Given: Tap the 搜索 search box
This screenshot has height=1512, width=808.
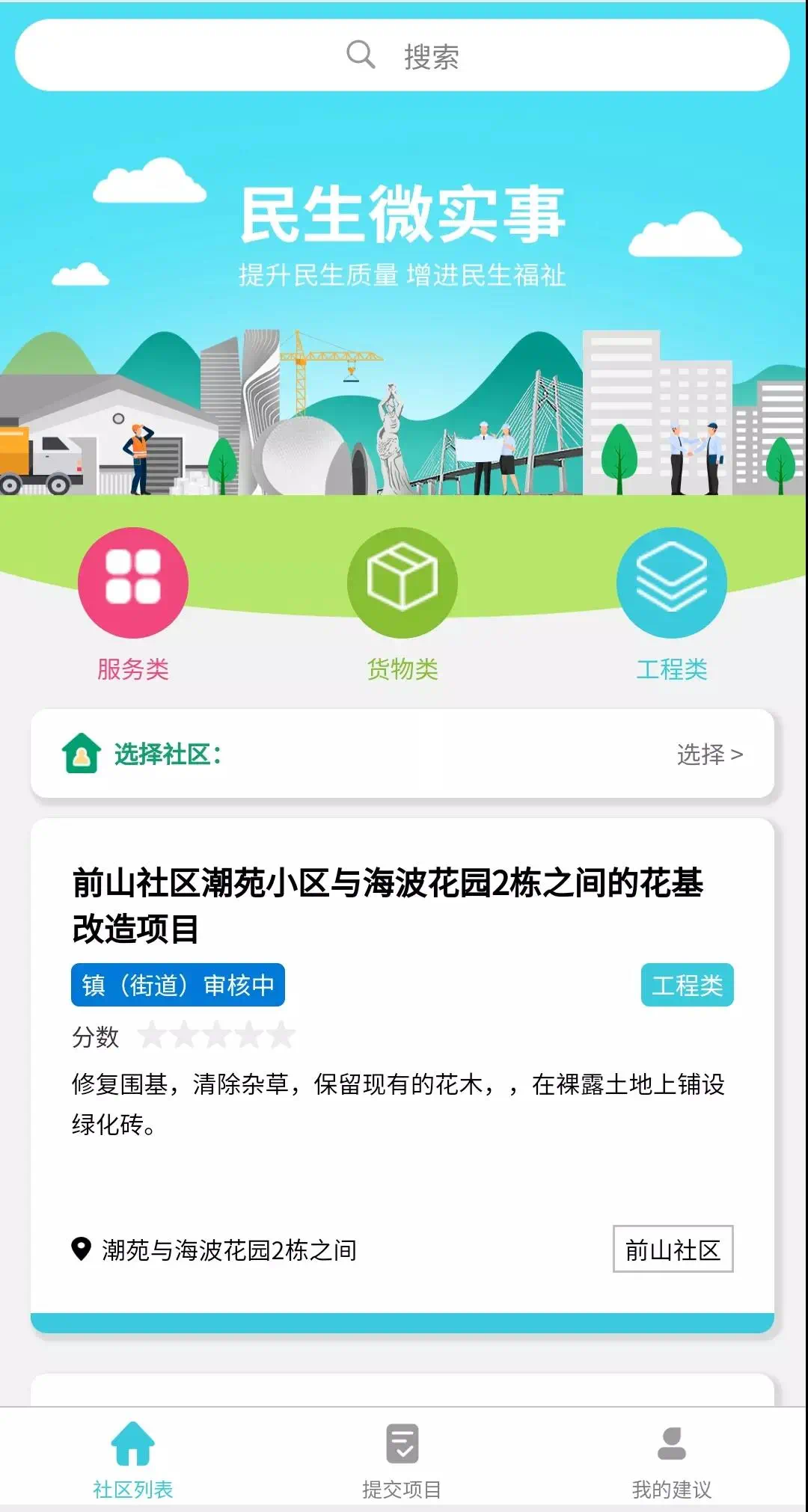Looking at the screenshot, I should pos(403,55).
